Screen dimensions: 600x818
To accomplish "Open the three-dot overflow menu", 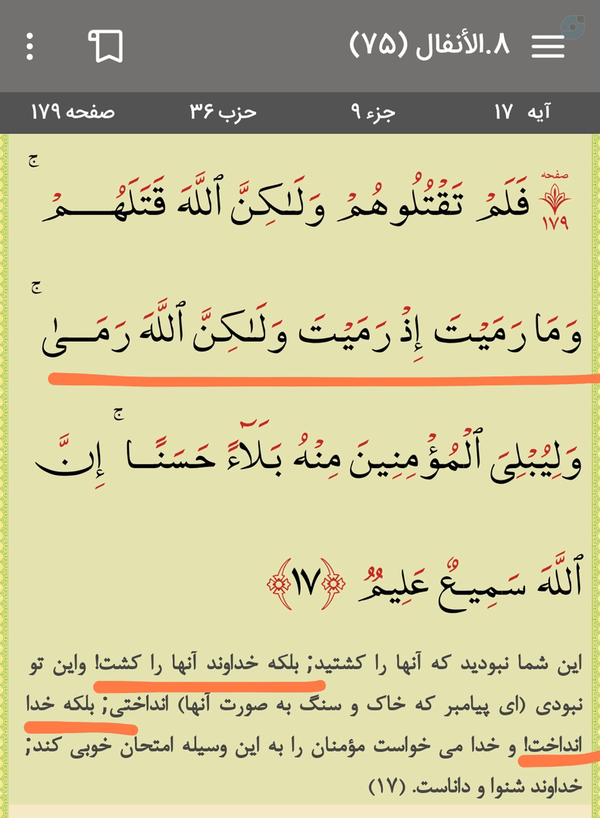I will coord(30,46).
